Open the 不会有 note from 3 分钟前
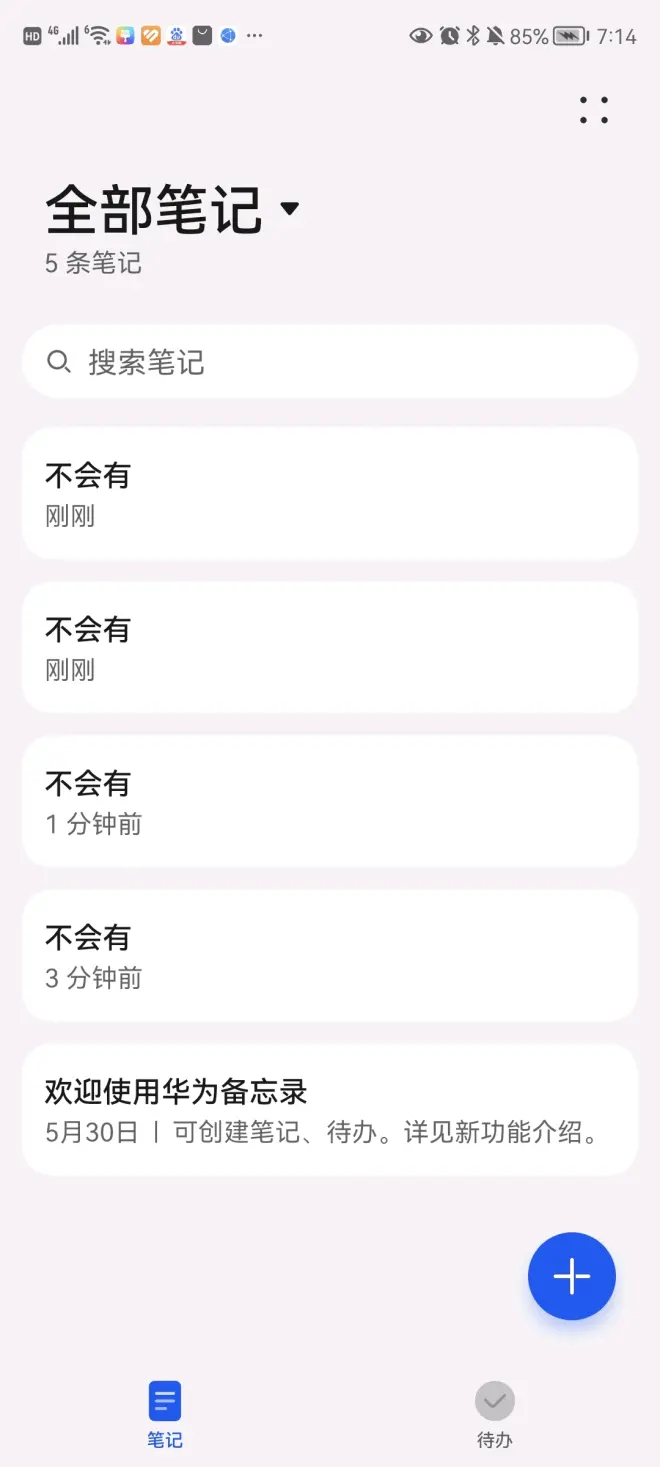 (330, 956)
